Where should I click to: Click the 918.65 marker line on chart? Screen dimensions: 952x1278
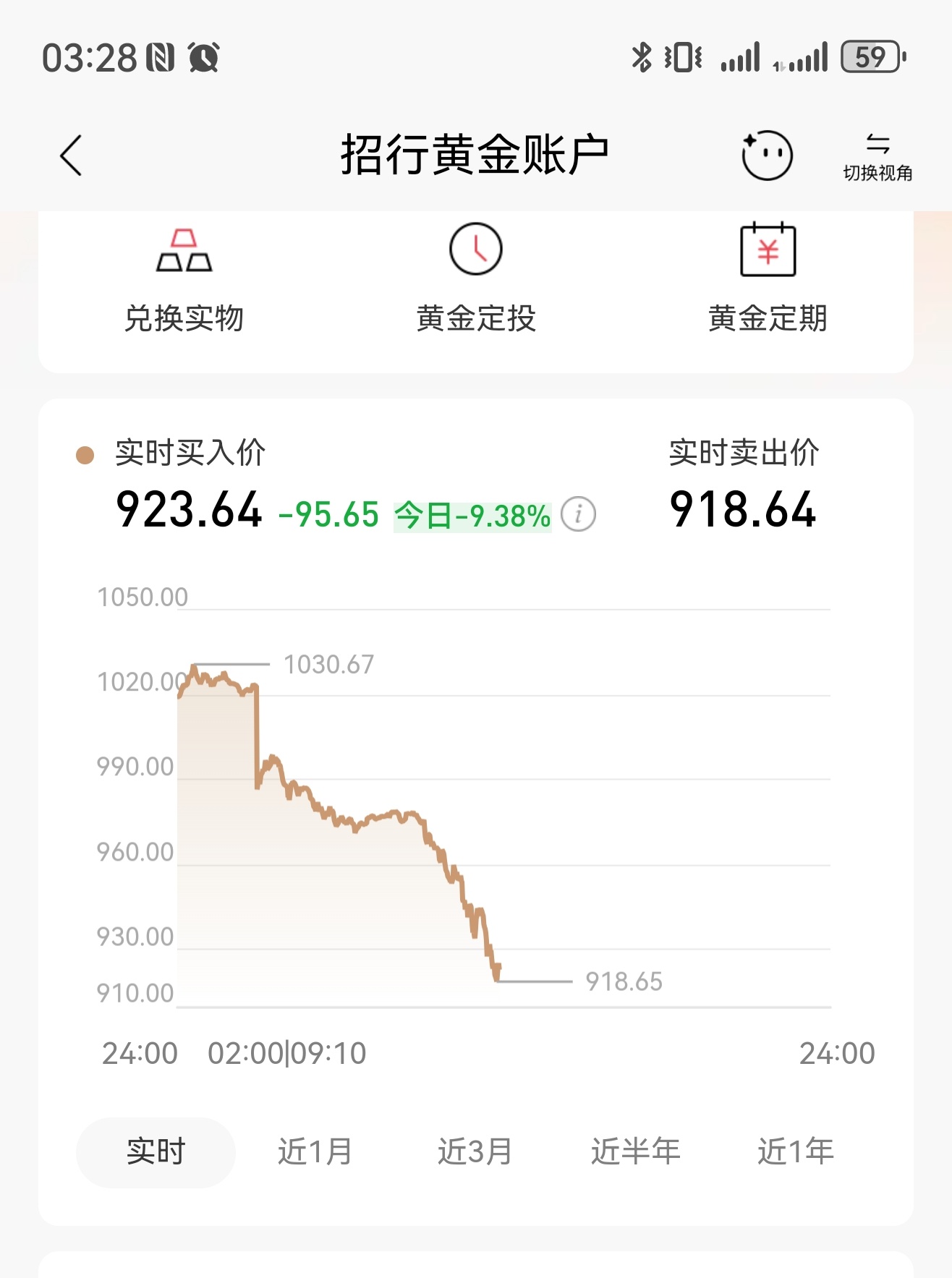pyautogui.click(x=625, y=982)
